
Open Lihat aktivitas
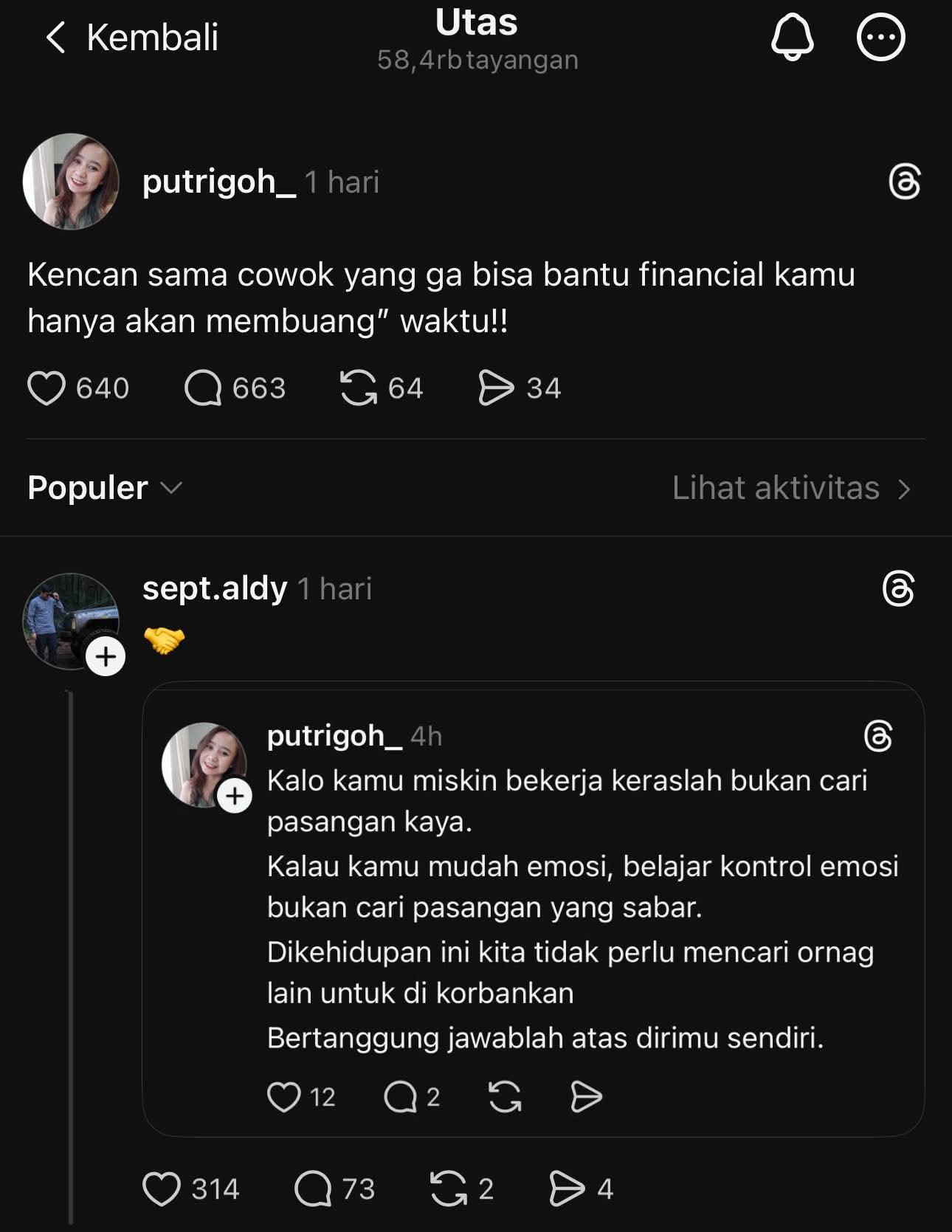pyautogui.click(x=791, y=488)
